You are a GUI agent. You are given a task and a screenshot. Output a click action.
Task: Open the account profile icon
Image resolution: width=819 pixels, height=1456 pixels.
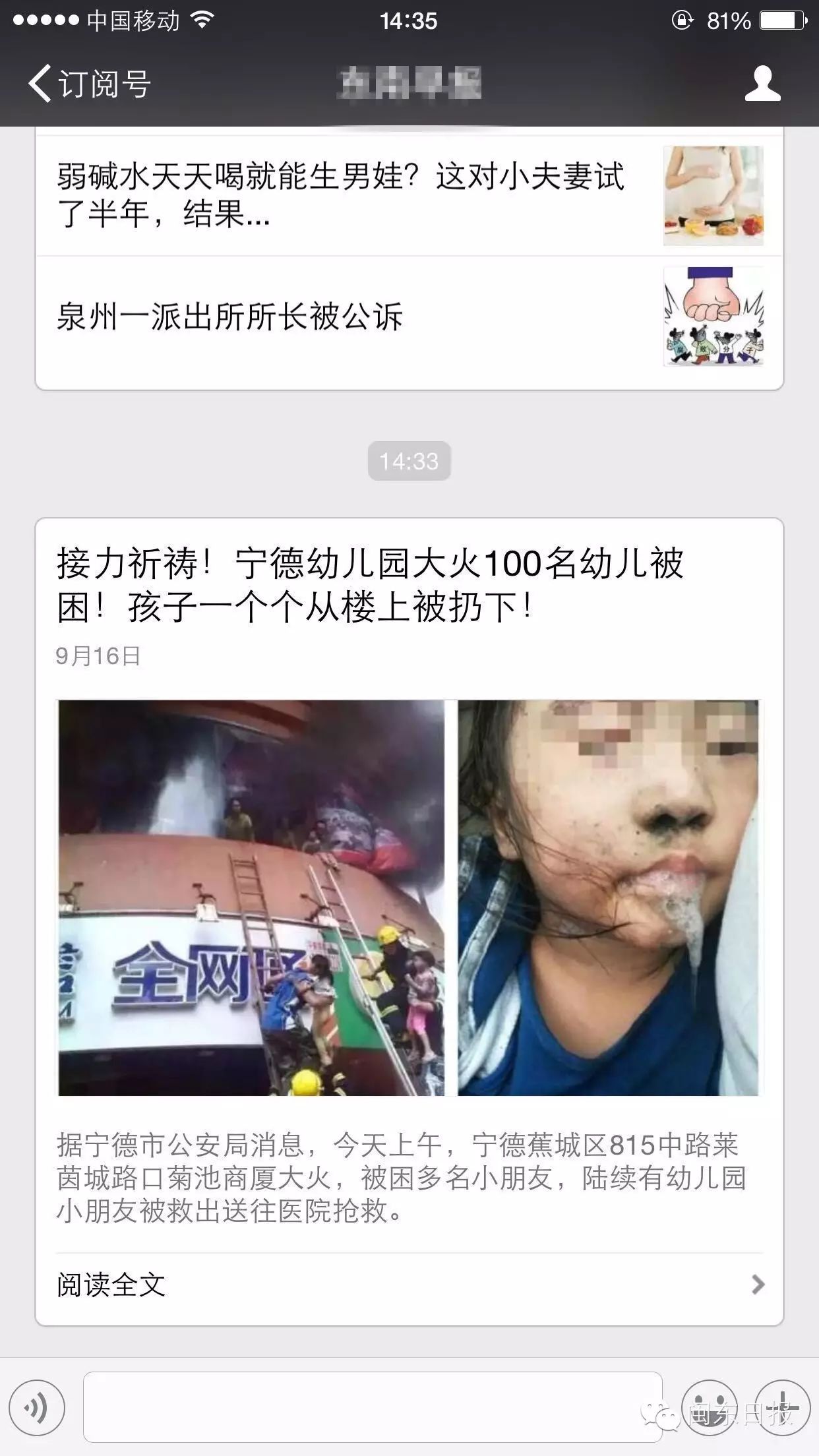[762, 84]
